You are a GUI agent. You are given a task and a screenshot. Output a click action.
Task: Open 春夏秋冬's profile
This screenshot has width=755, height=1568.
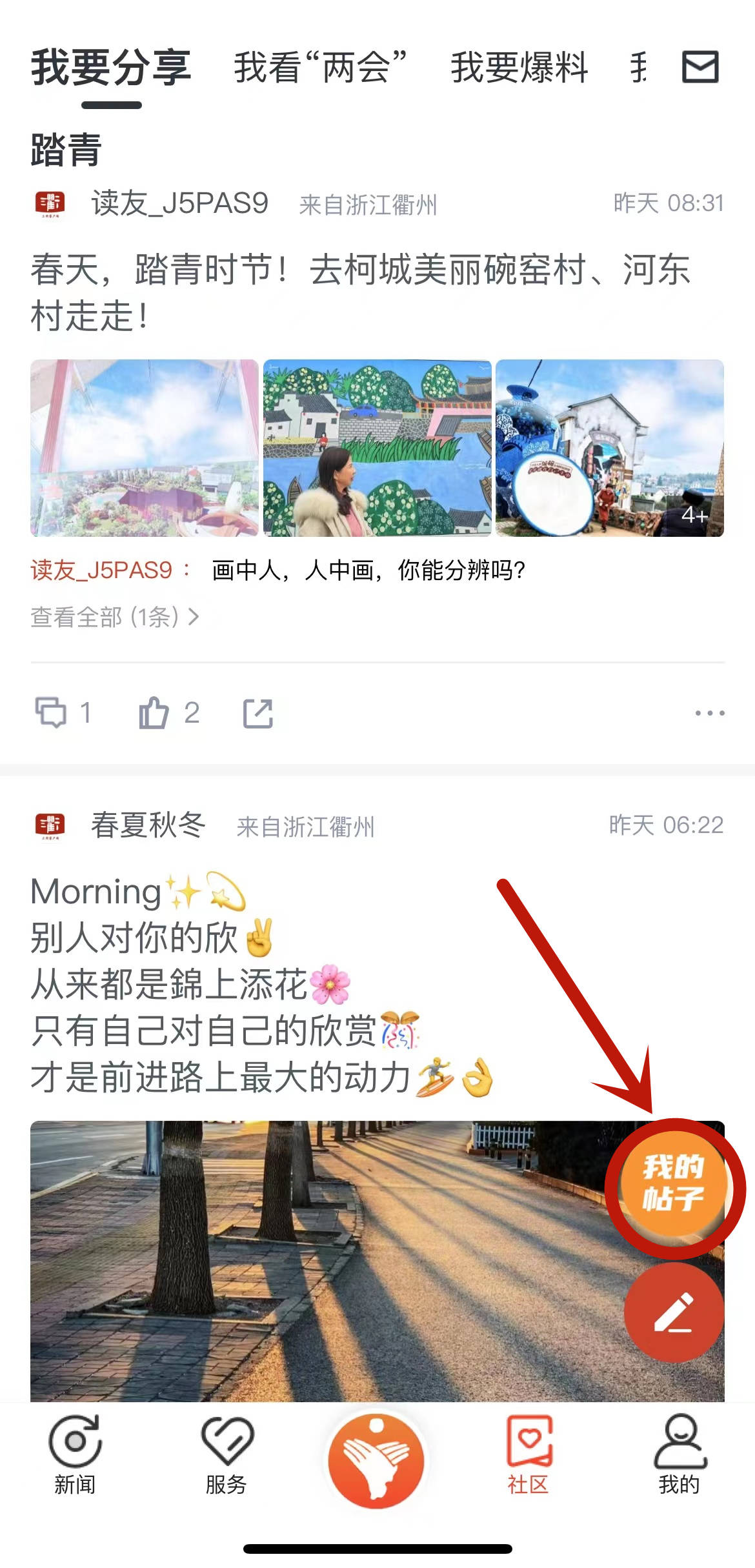coord(148,825)
